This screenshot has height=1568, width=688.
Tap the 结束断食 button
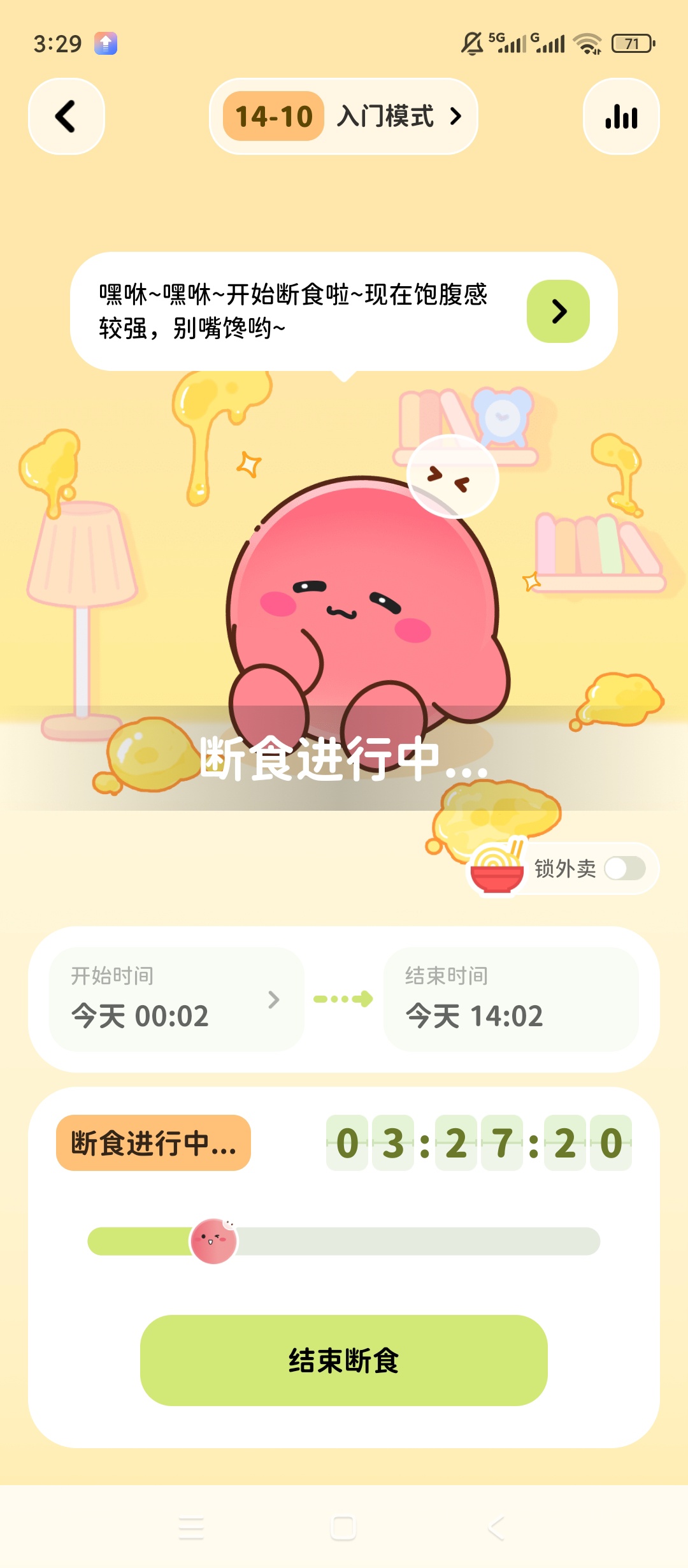point(344,1360)
